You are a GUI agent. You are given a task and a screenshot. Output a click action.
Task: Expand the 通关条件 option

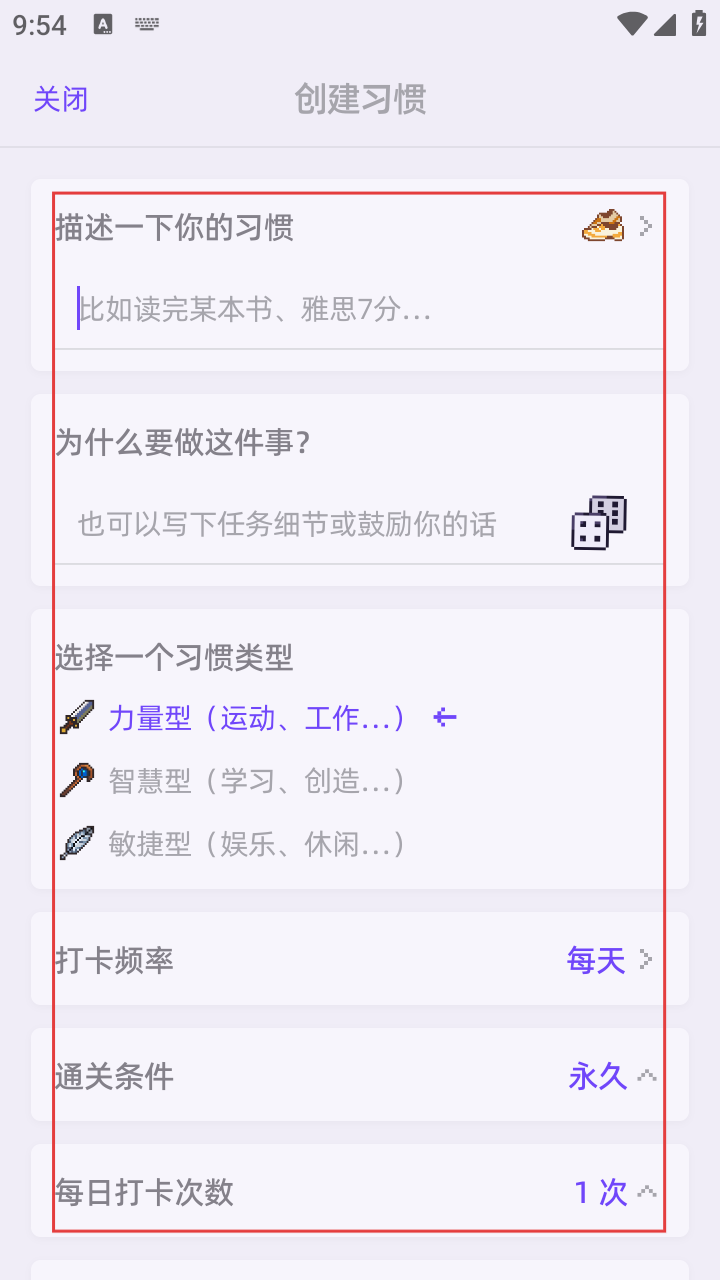pos(360,1076)
